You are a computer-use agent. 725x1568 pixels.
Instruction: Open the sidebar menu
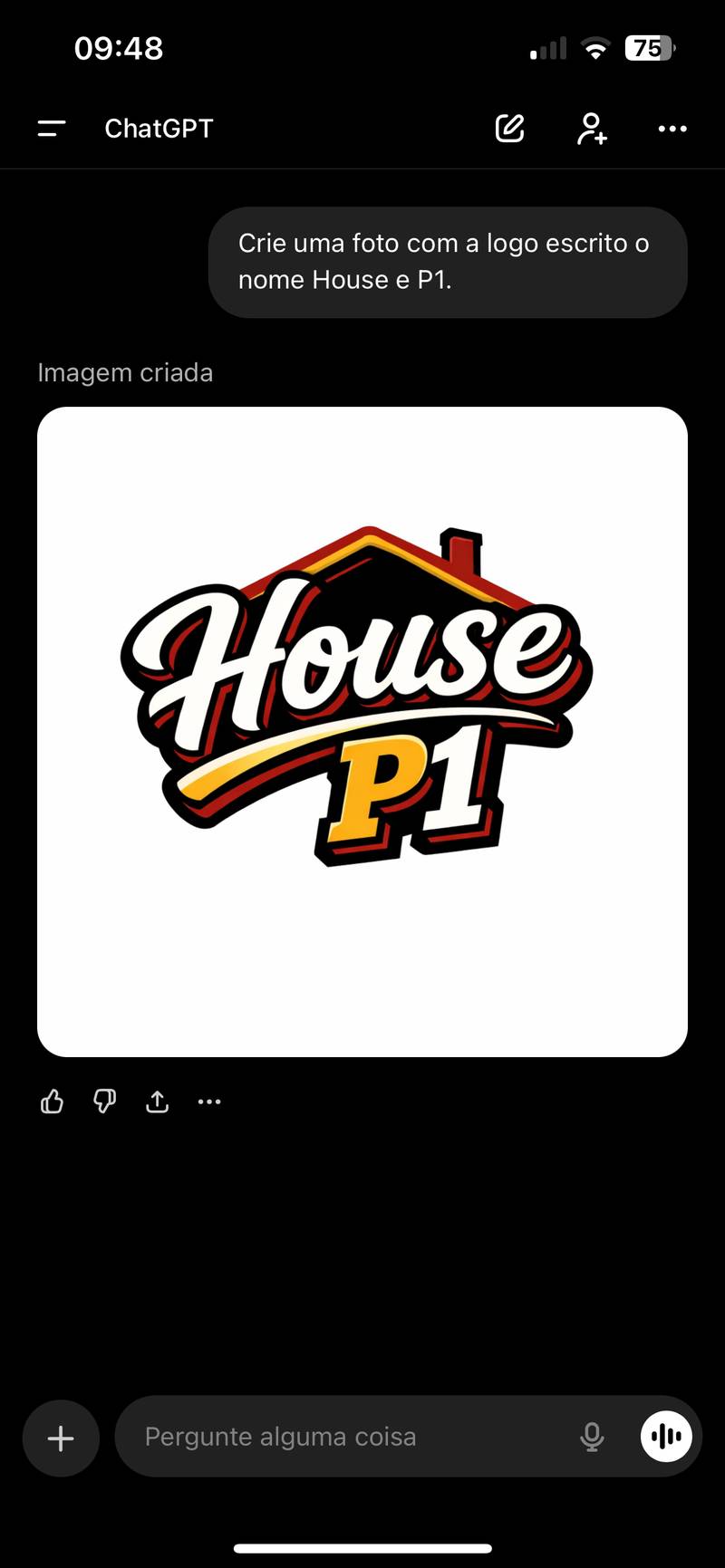click(52, 129)
